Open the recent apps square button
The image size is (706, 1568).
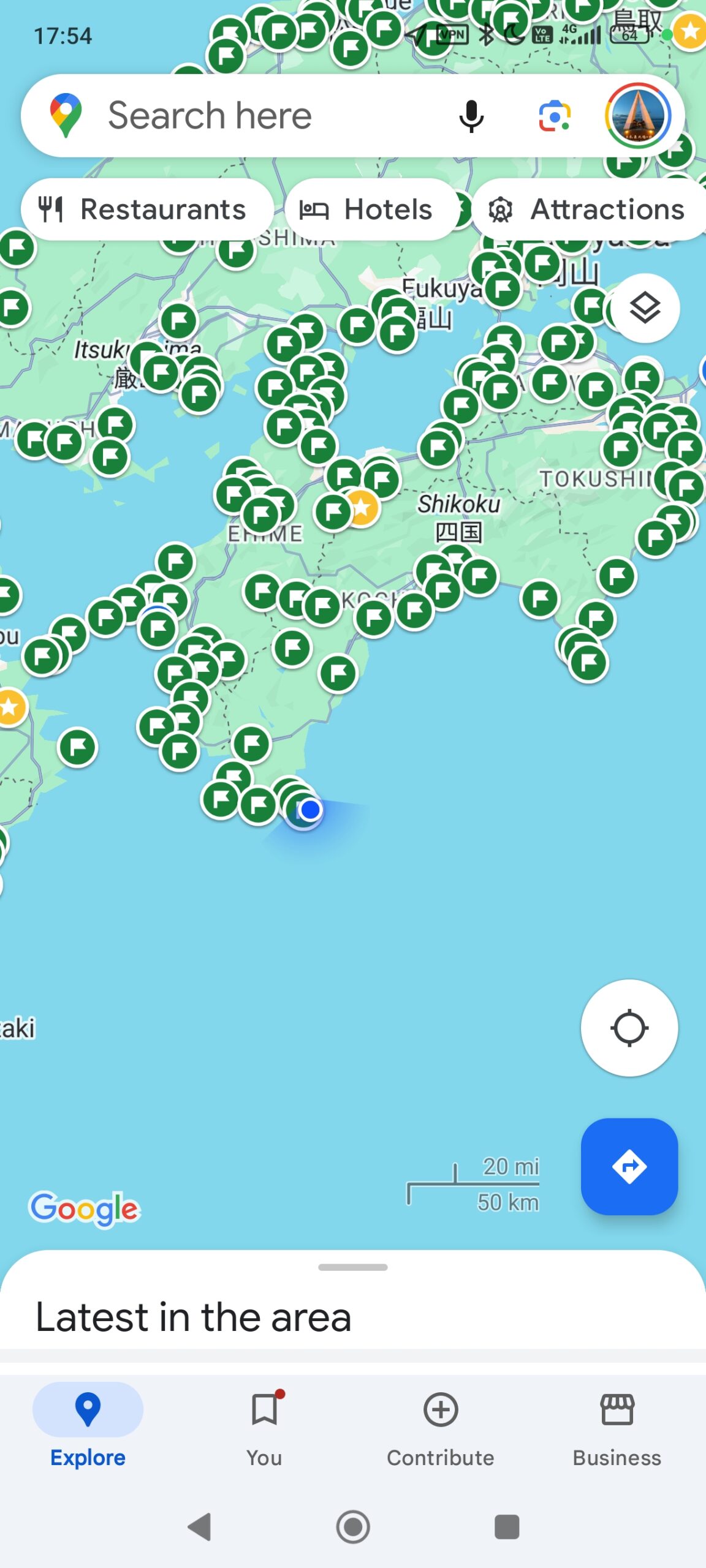pos(507,1527)
